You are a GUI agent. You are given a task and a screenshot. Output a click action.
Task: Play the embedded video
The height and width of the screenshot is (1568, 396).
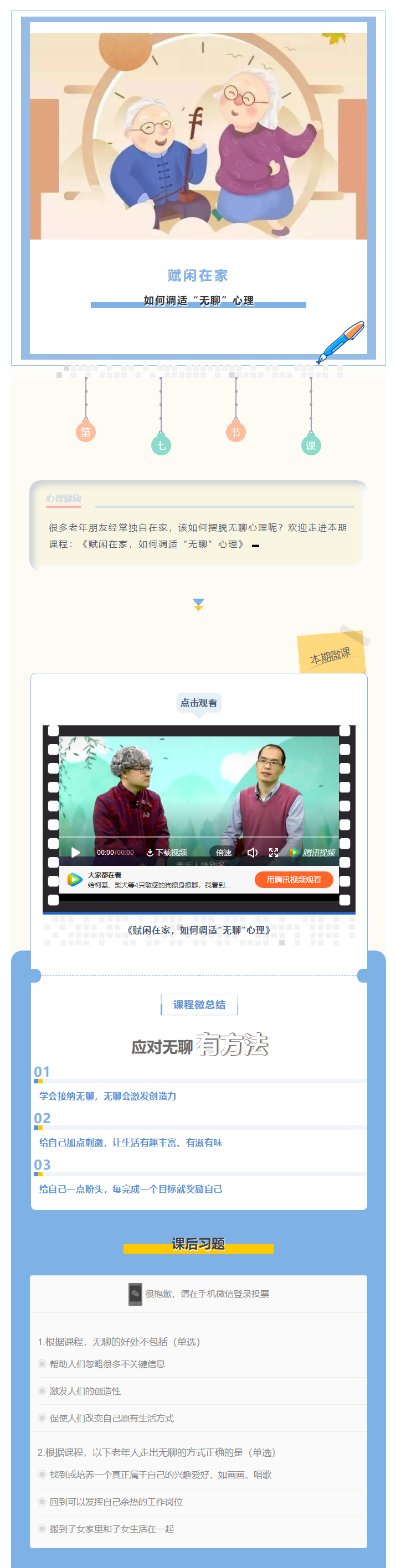[x=75, y=852]
